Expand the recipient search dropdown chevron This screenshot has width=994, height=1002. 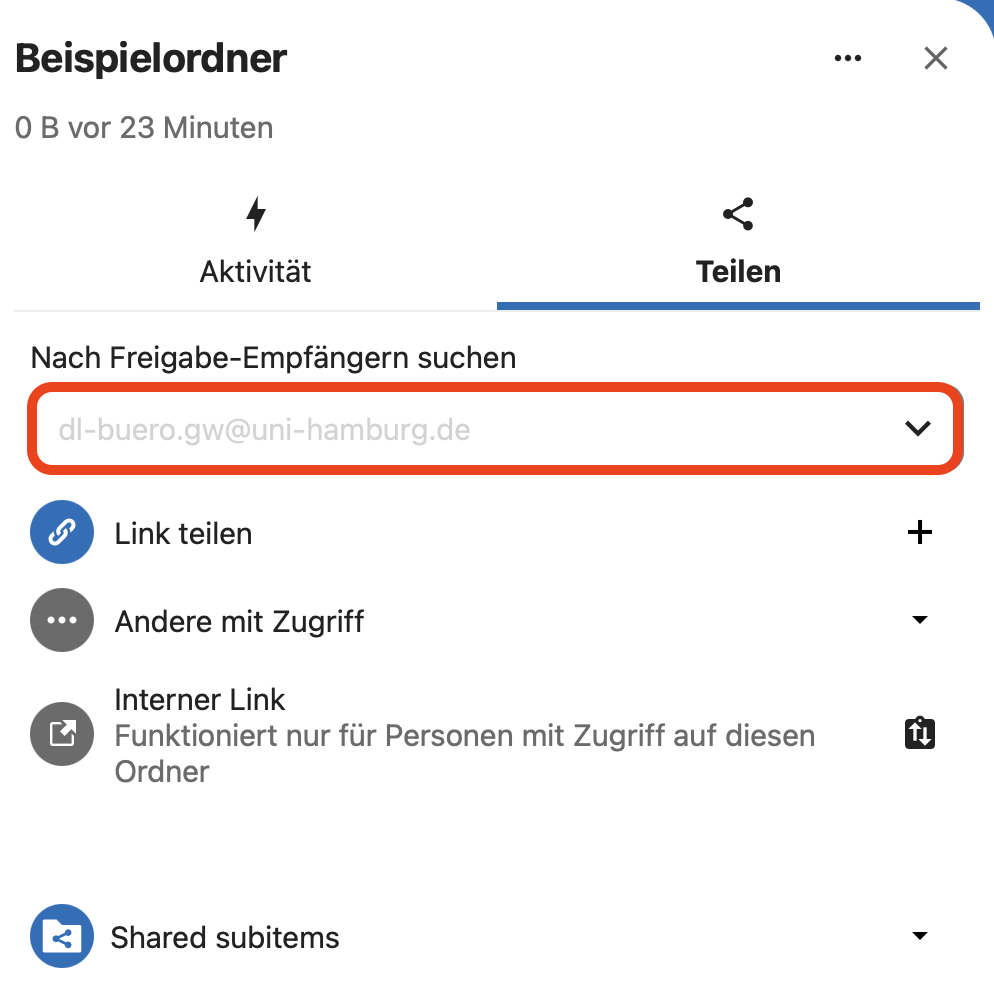pos(917,429)
